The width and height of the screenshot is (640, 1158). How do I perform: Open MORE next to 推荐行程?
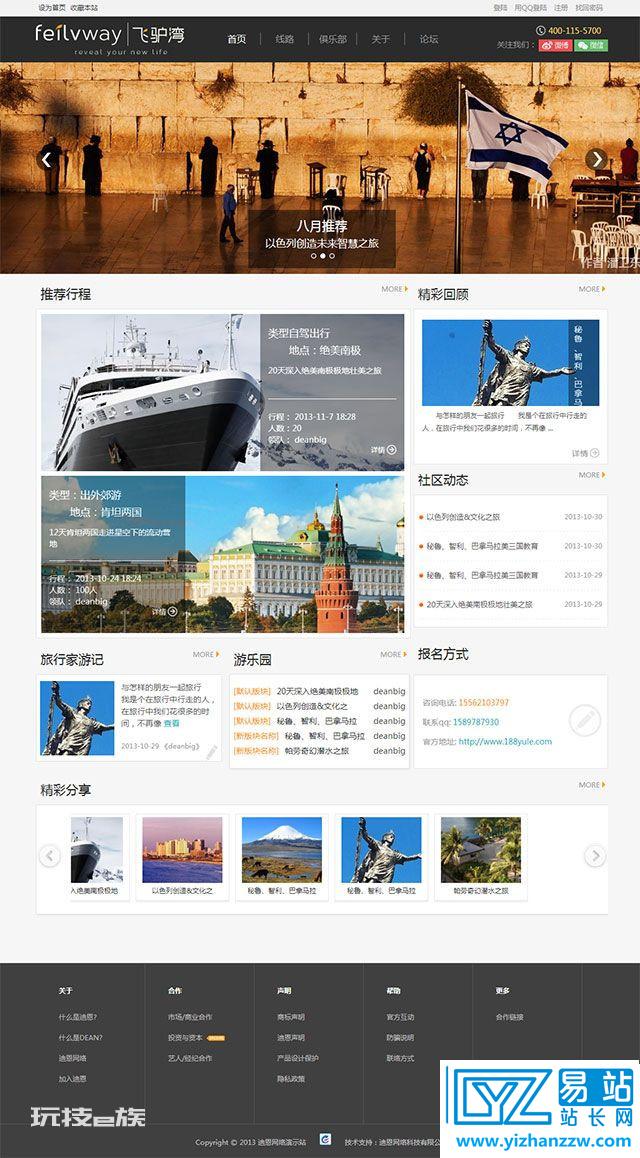tap(394, 289)
